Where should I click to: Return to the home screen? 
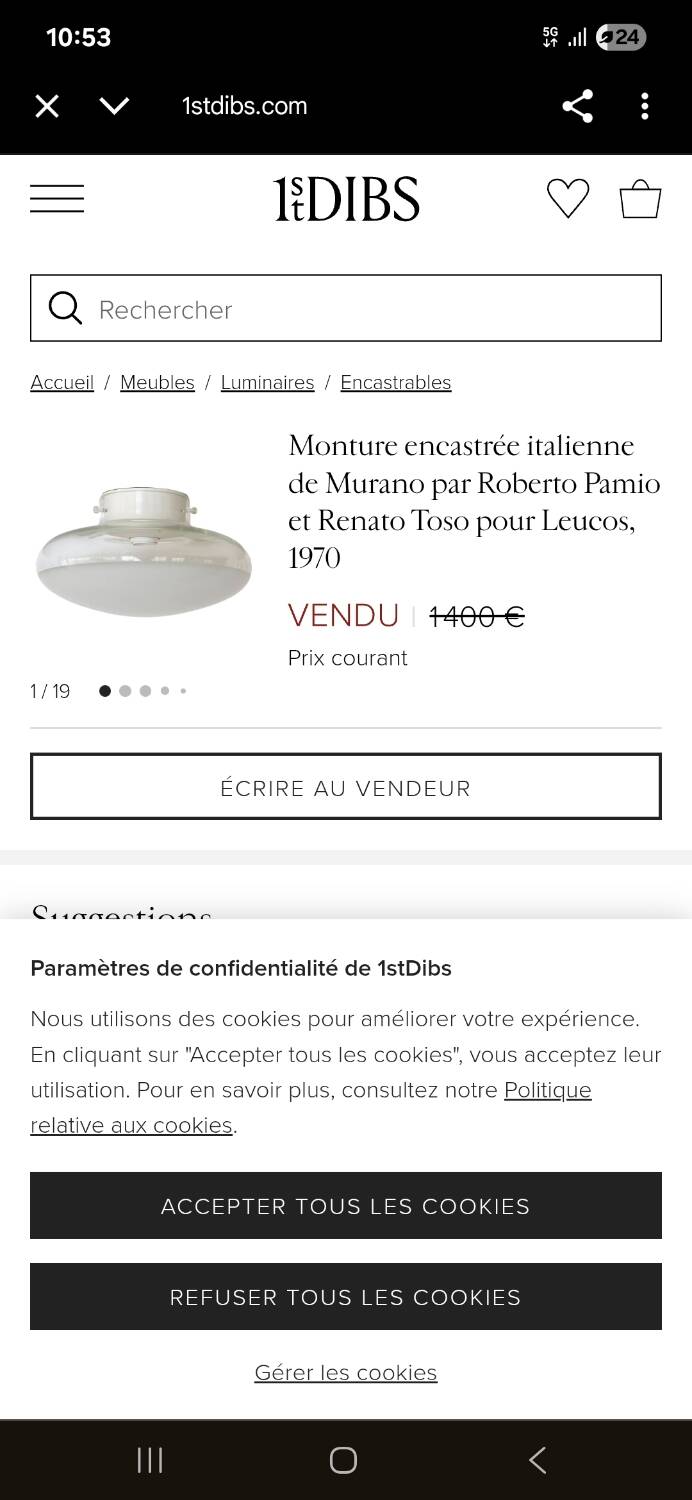click(x=343, y=1460)
